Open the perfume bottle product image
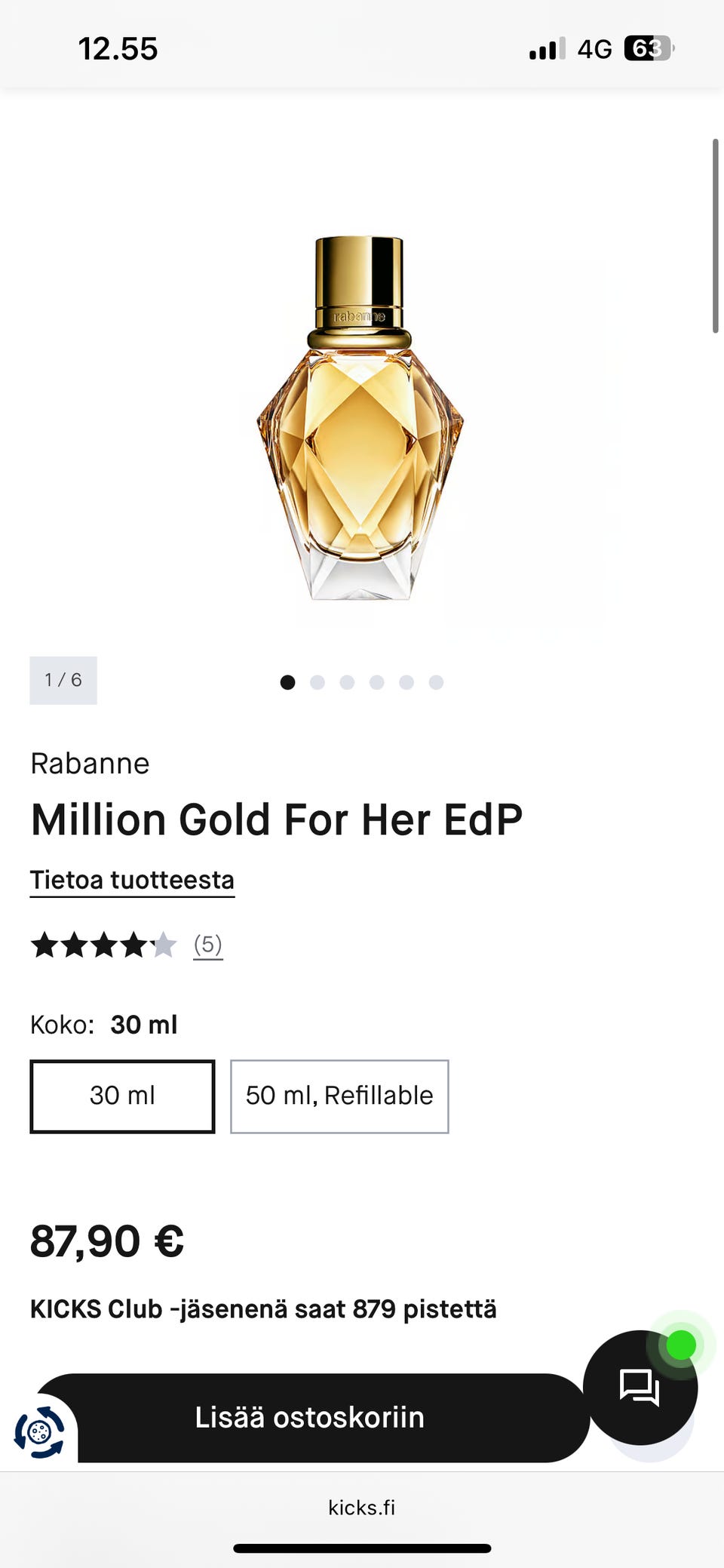Screen dimensions: 724x1568 pyautogui.click(x=360, y=419)
